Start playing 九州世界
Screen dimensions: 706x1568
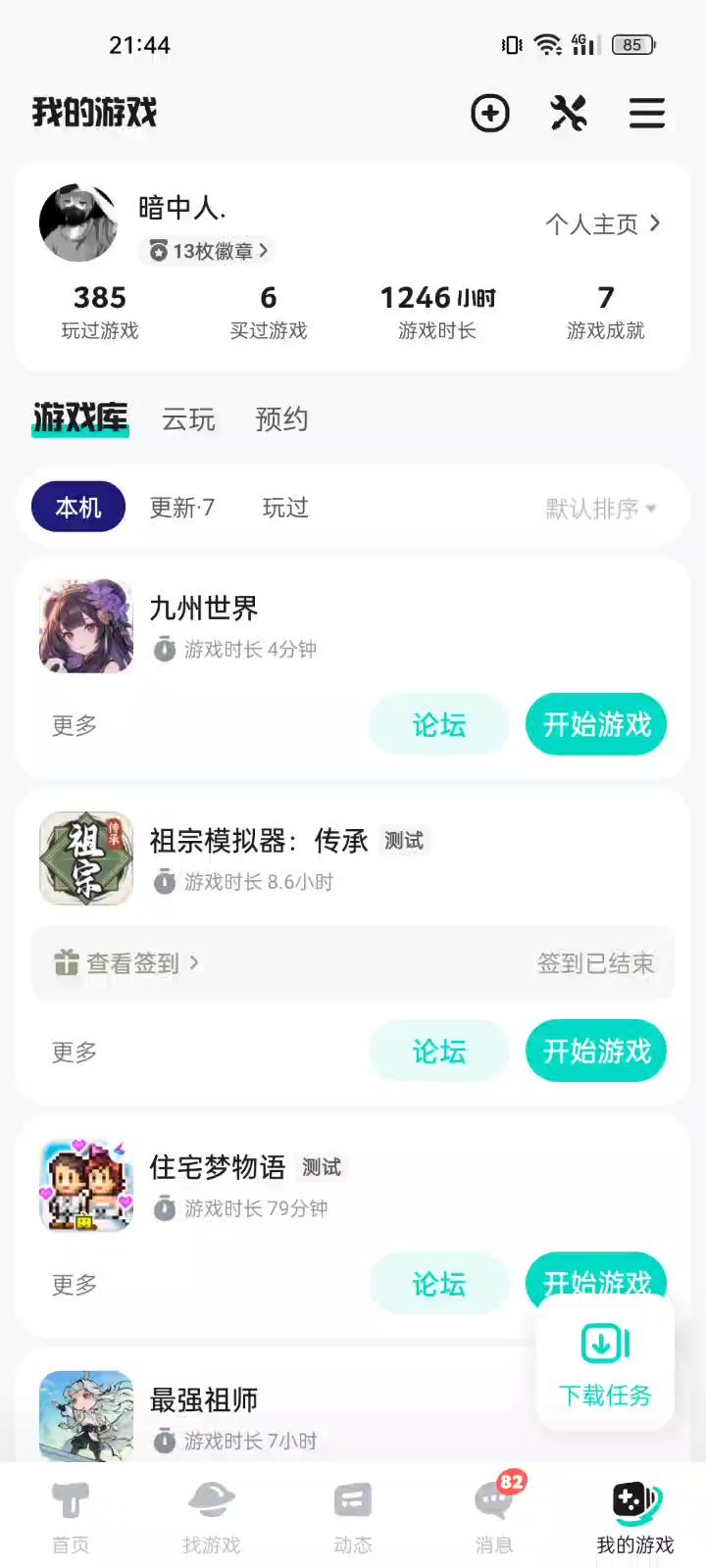point(596,725)
